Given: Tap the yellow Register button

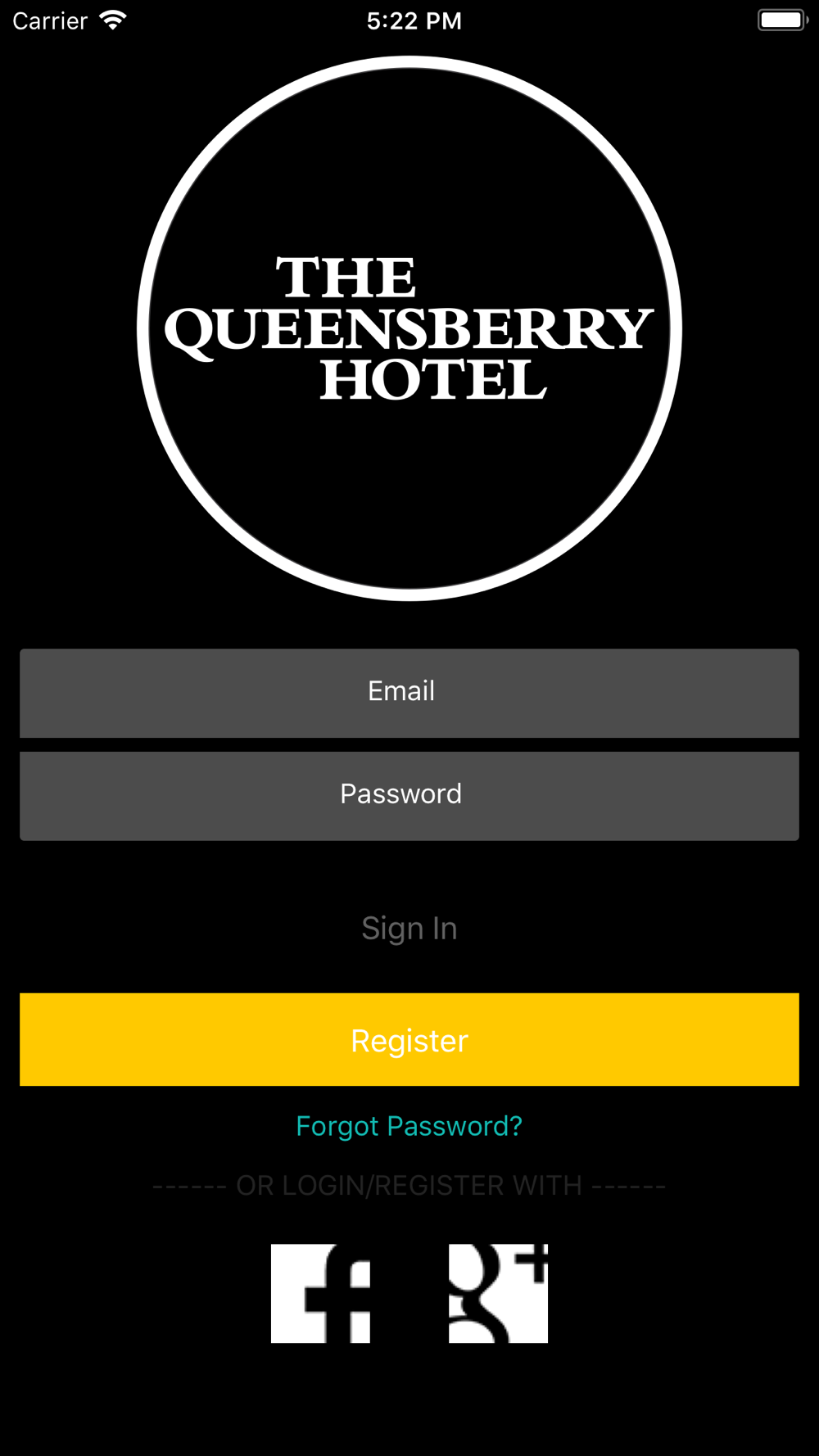Looking at the screenshot, I should tap(409, 1039).
